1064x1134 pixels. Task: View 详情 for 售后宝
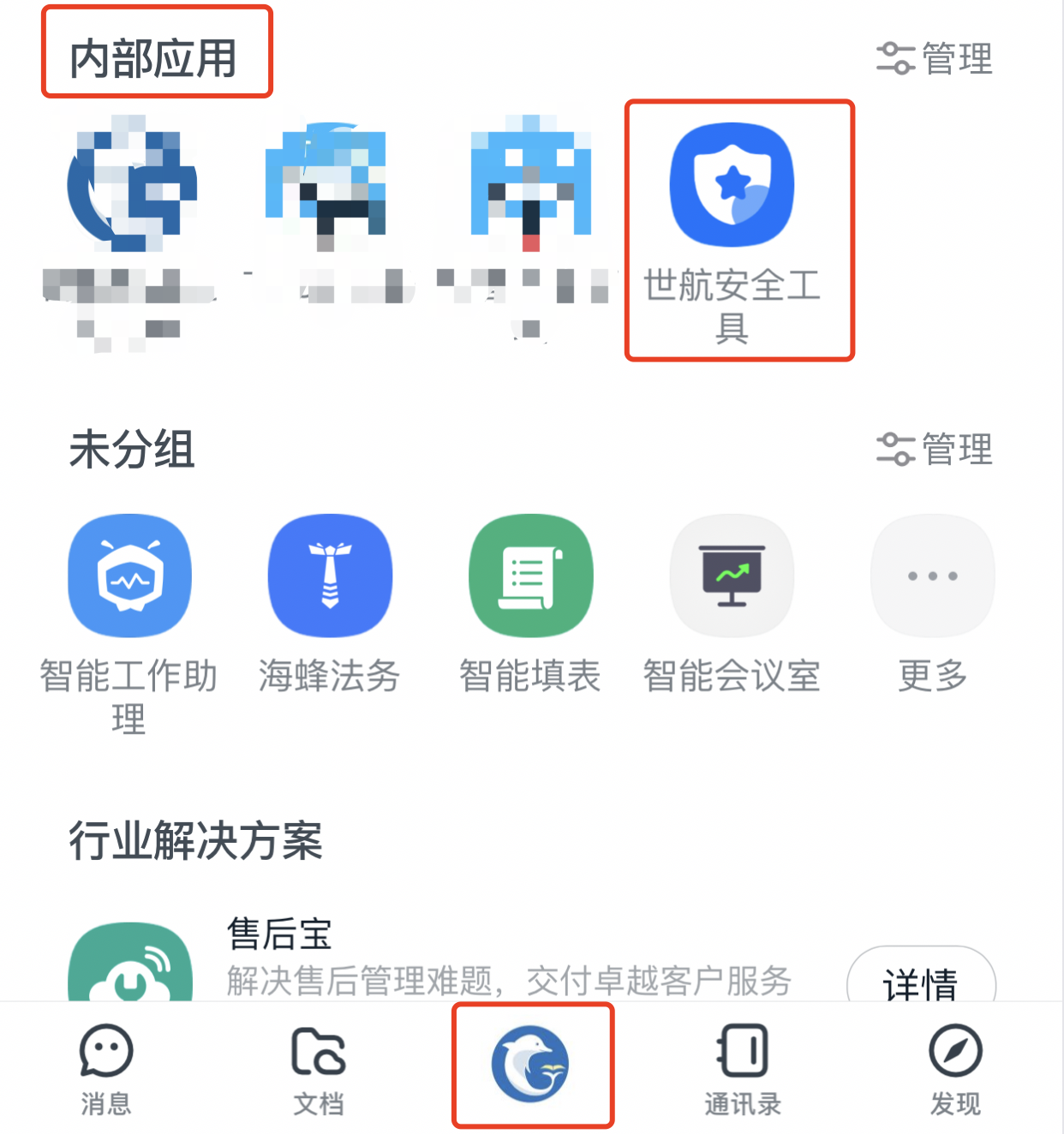pyautogui.click(x=920, y=982)
